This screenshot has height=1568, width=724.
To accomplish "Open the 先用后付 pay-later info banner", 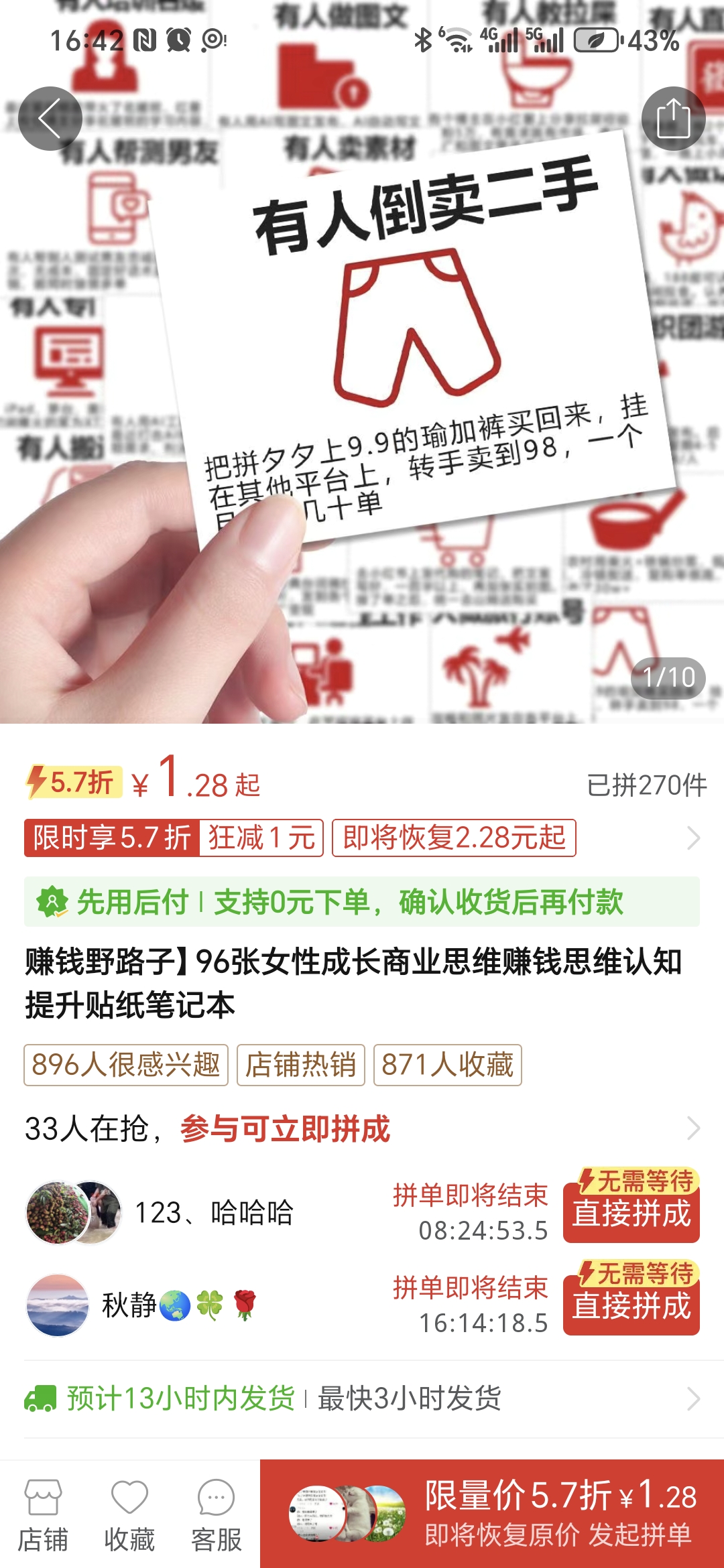I will (x=362, y=902).
